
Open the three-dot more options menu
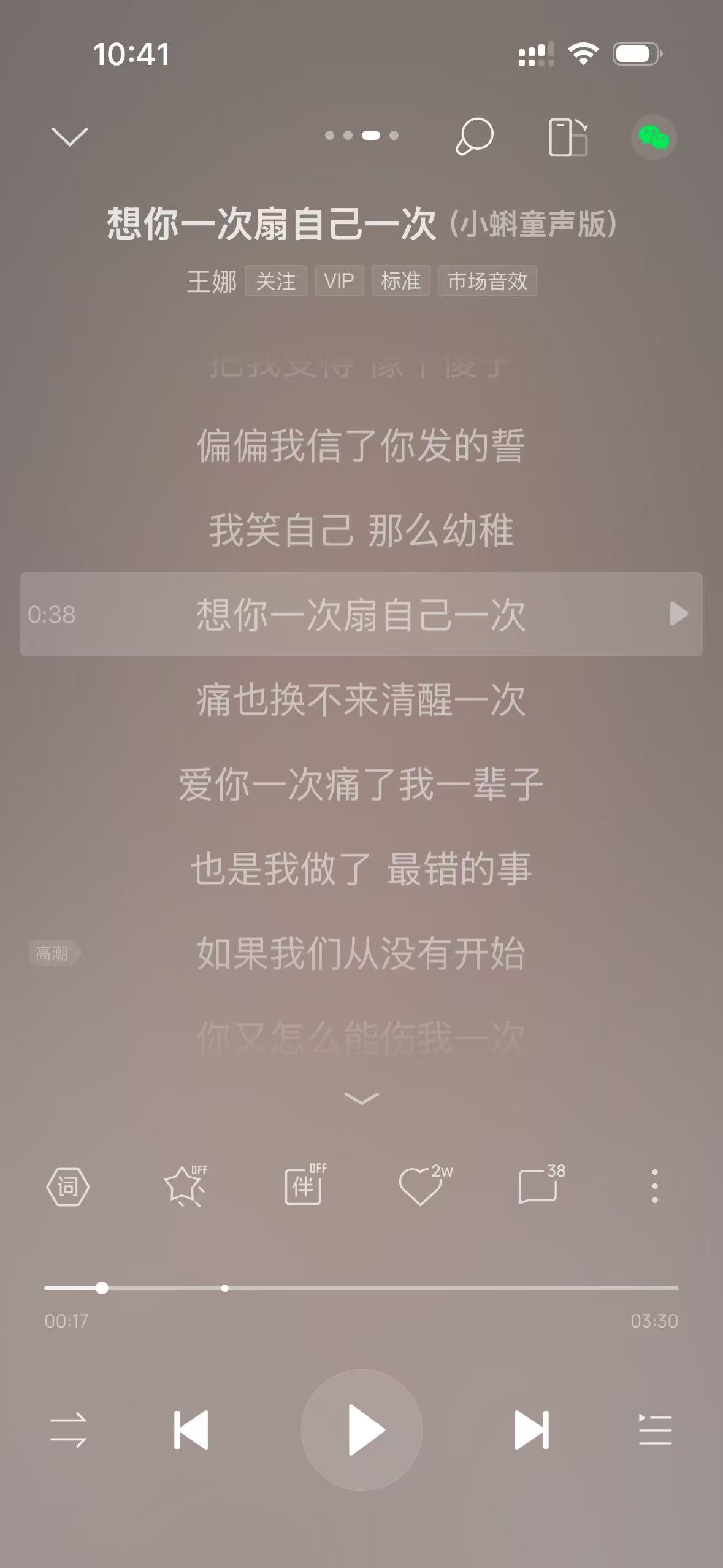(x=654, y=1185)
